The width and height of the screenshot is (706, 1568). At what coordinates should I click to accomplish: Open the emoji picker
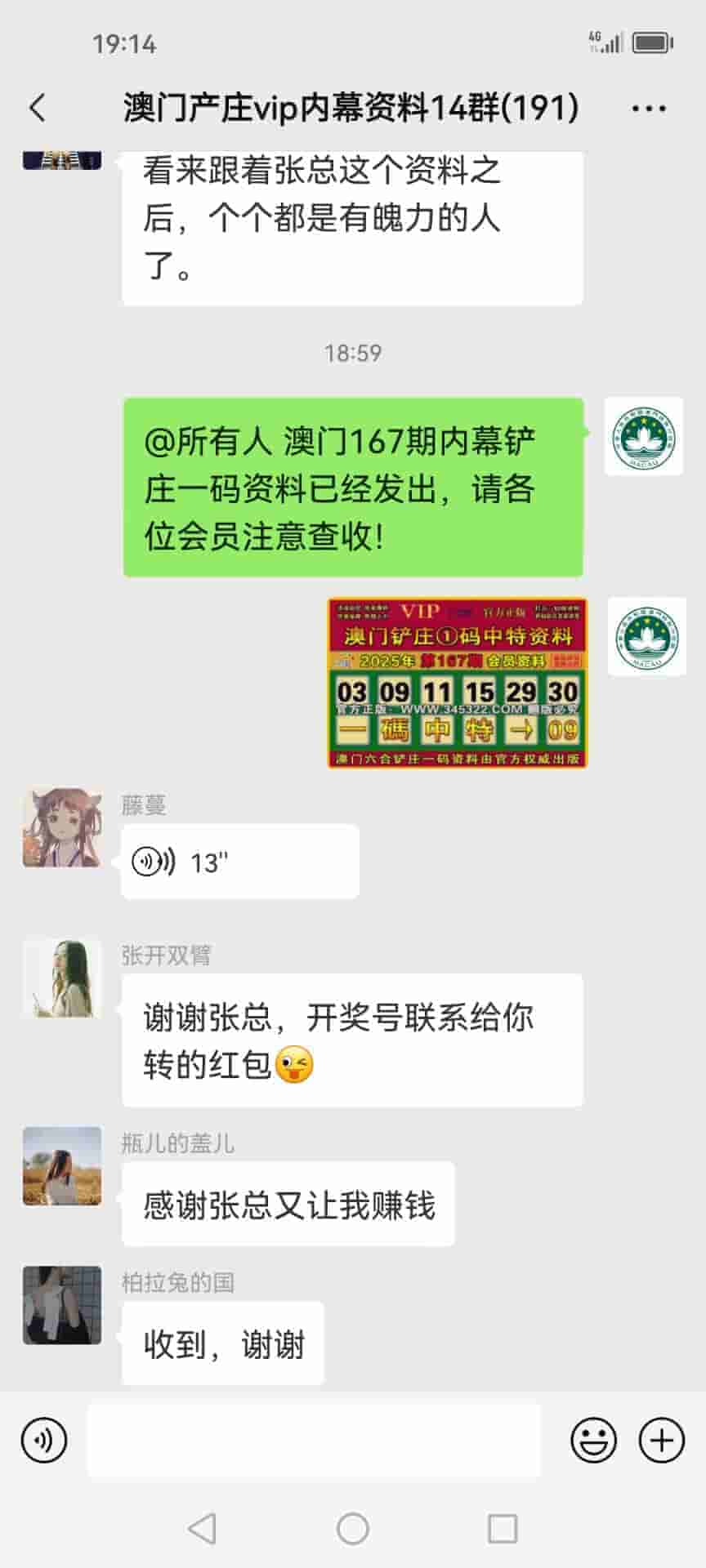(593, 1440)
